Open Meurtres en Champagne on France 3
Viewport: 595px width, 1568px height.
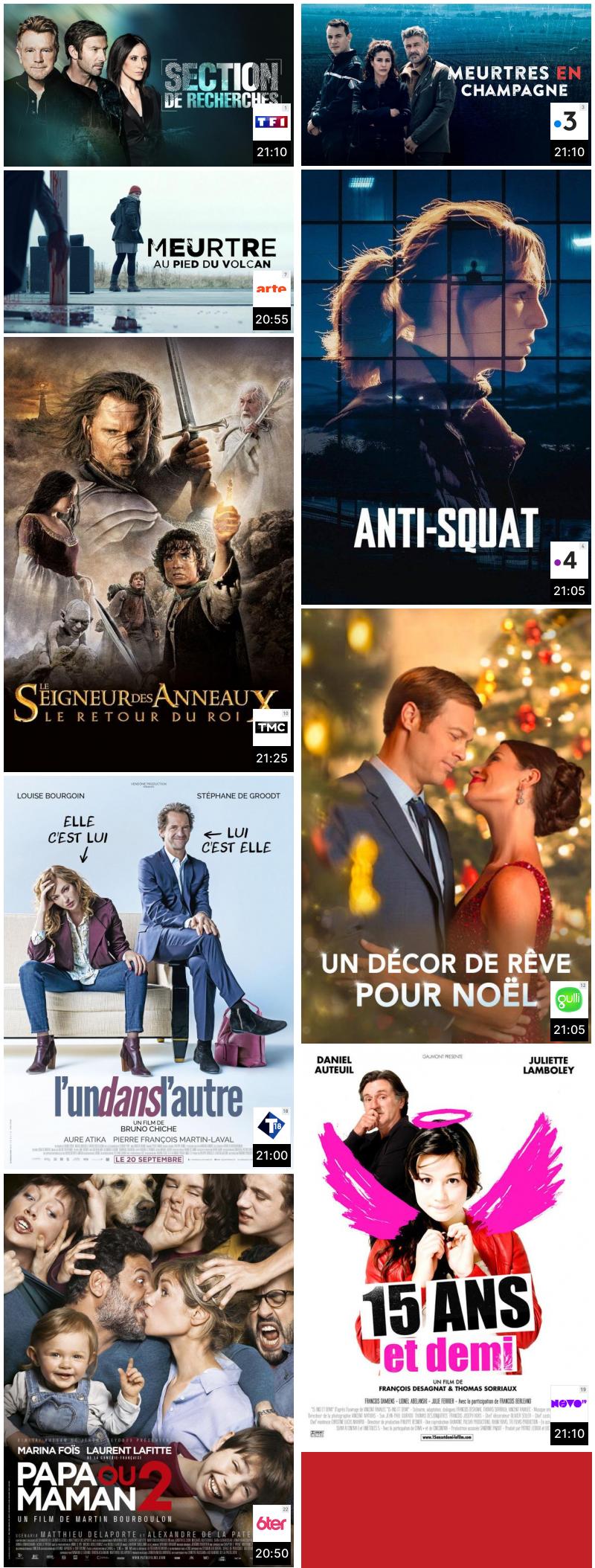click(446, 84)
